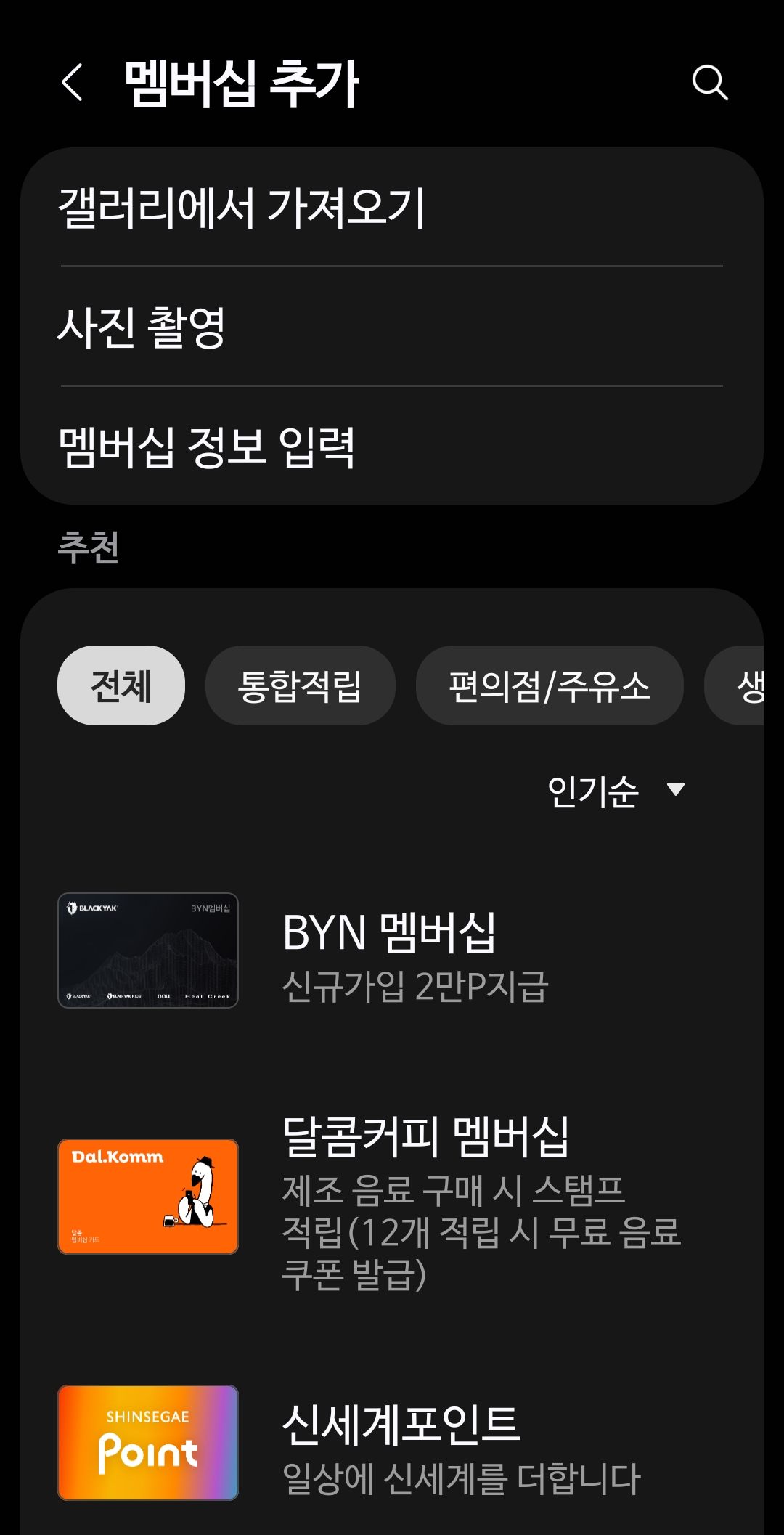Switch to 통합적립 category
784x1535 pixels.
(x=300, y=685)
